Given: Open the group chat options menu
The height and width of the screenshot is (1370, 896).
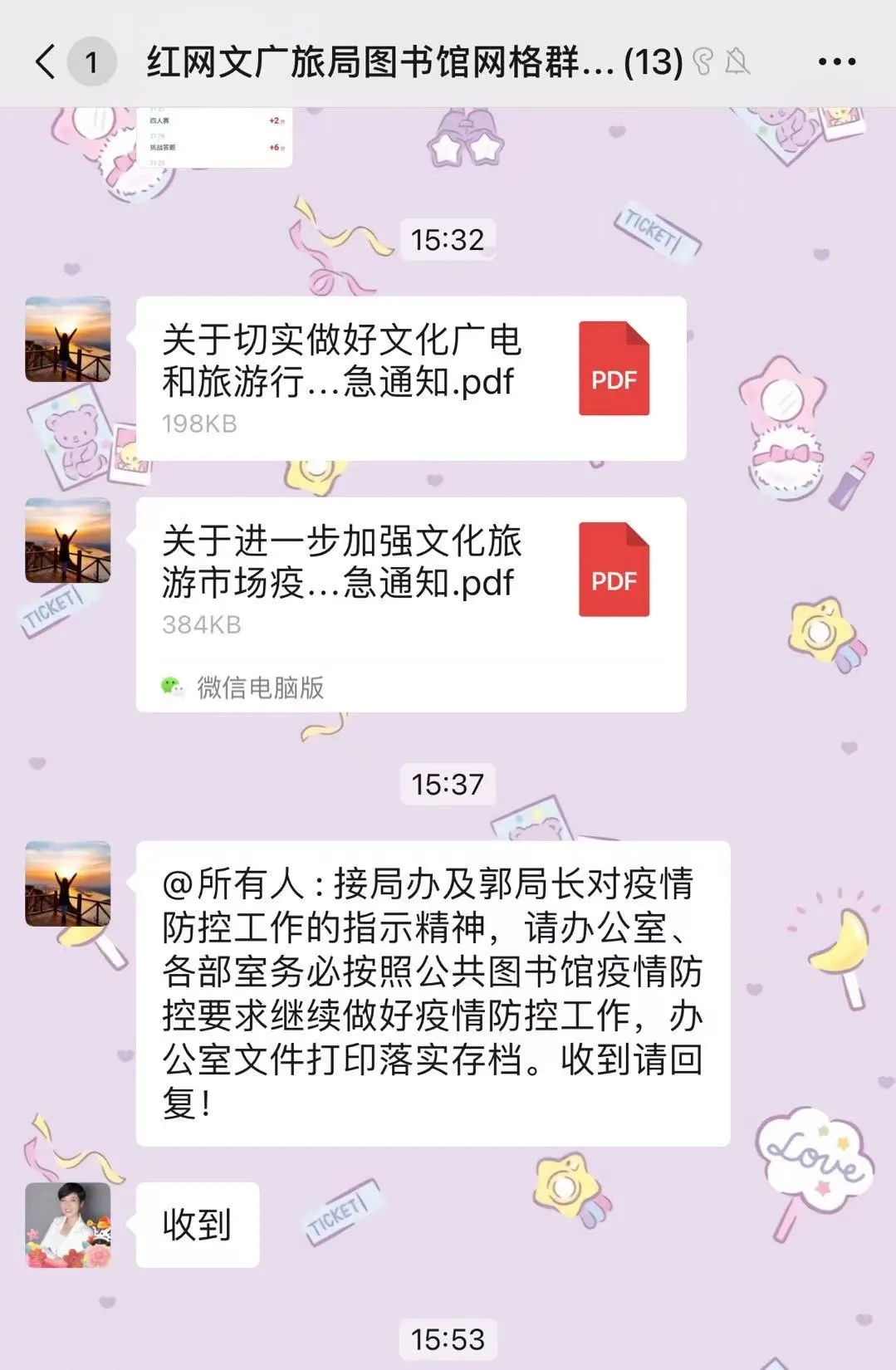Looking at the screenshot, I should 836,61.
